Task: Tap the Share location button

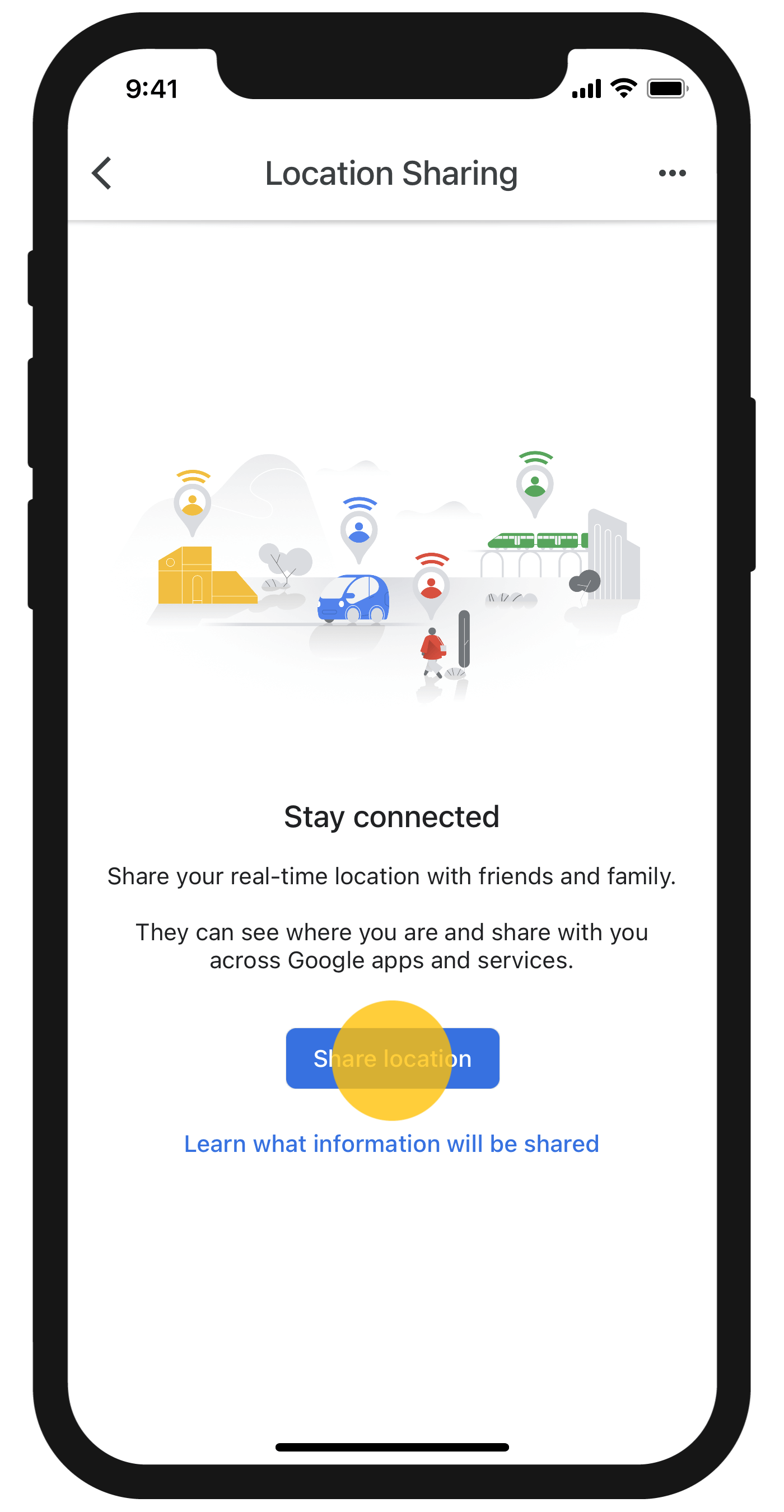Action: click(x=392, y=1058)
